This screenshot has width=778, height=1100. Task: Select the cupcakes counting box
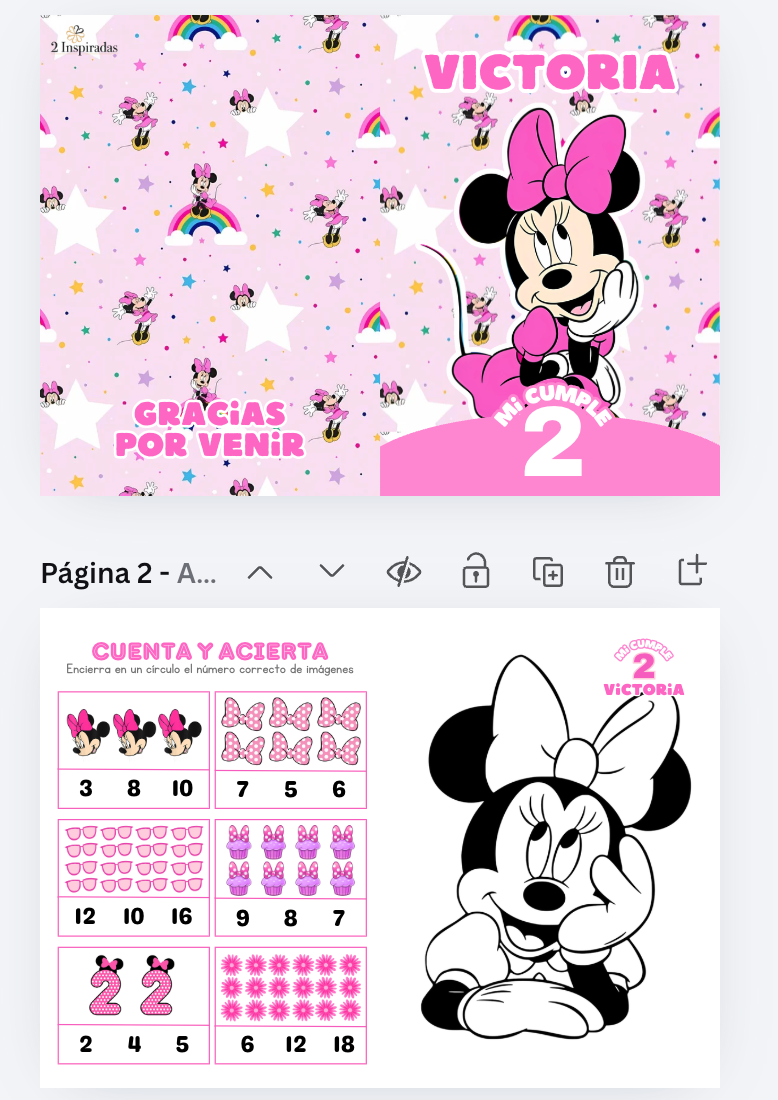pos(290,875)
